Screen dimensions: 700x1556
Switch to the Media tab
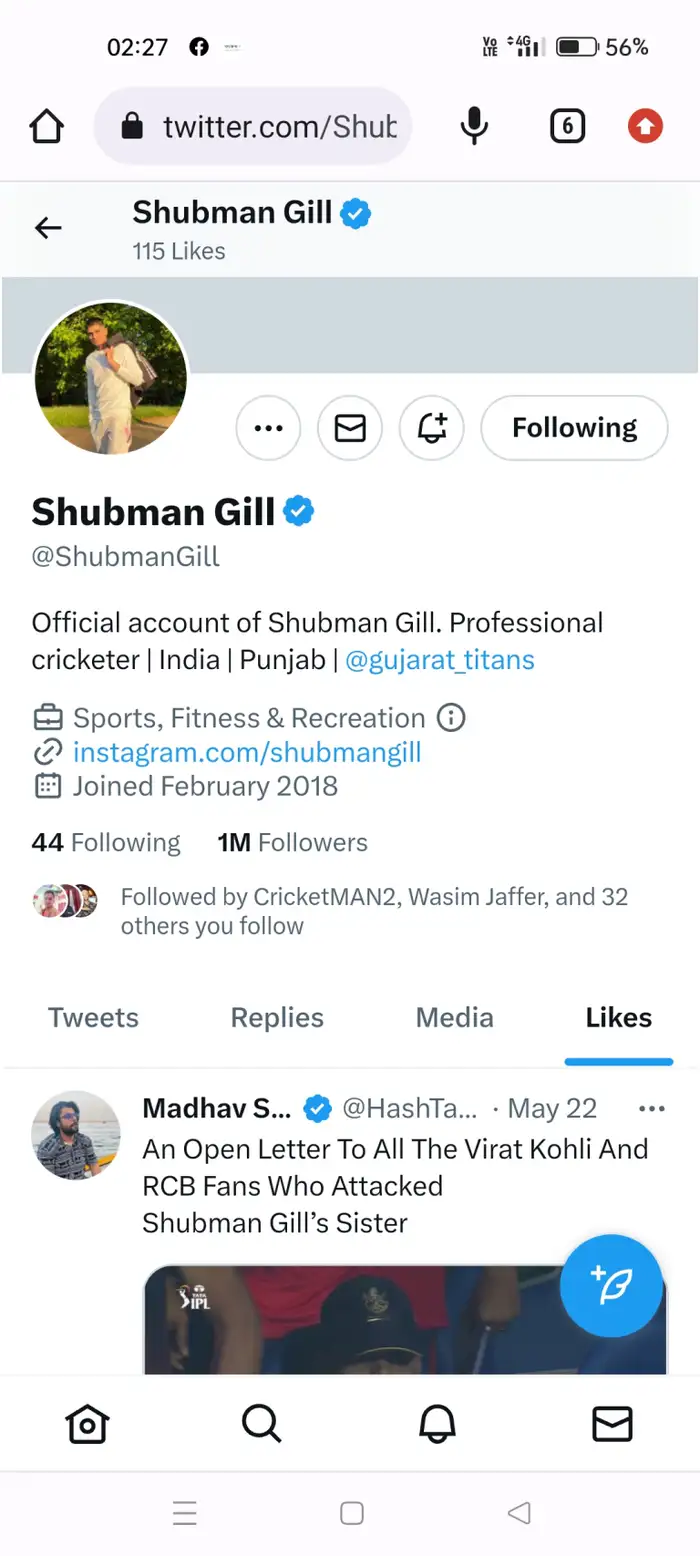pos(454,1018)
